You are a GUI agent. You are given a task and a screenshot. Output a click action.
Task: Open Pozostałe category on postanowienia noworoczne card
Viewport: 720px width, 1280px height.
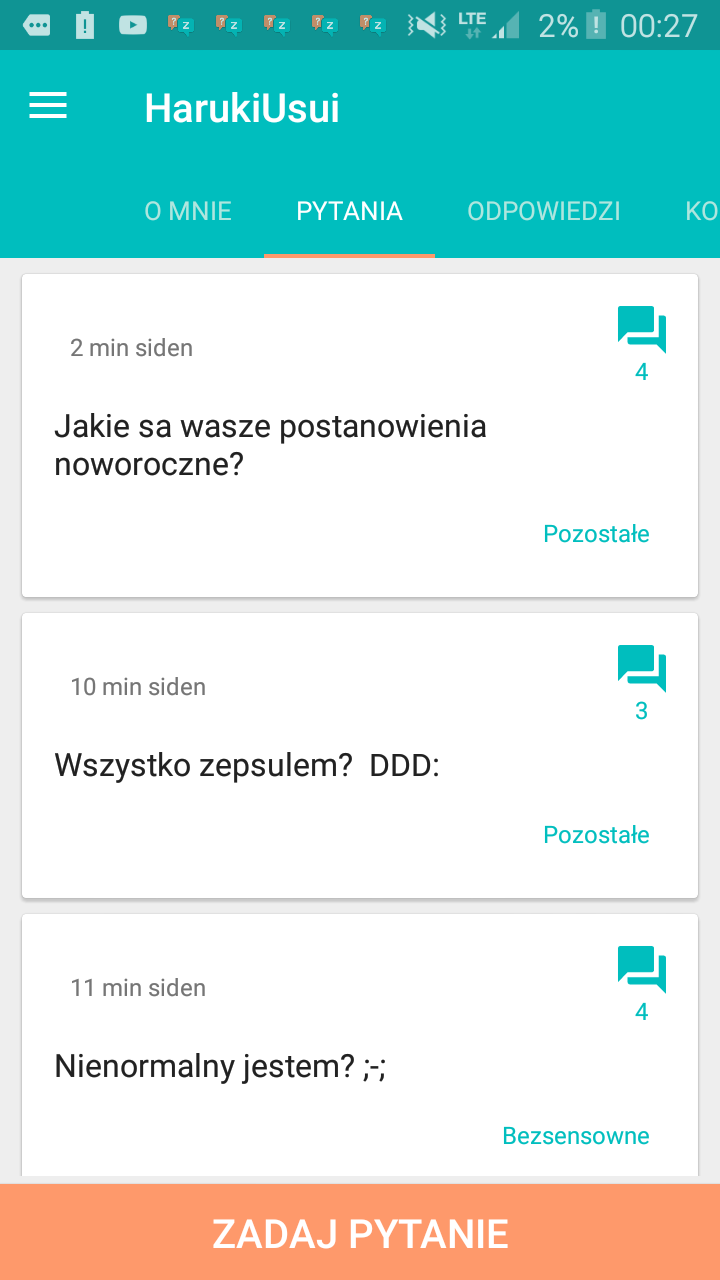pos(596,534)
